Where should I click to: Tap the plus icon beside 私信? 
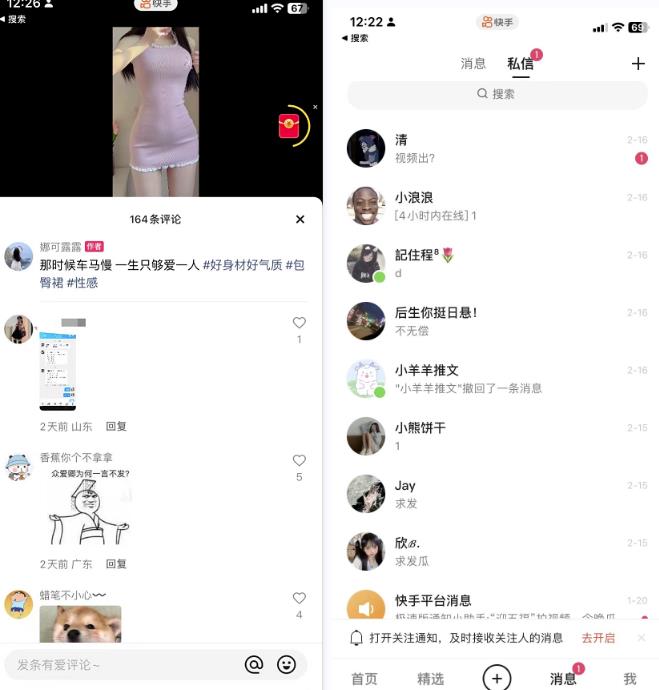pos(638,63)
